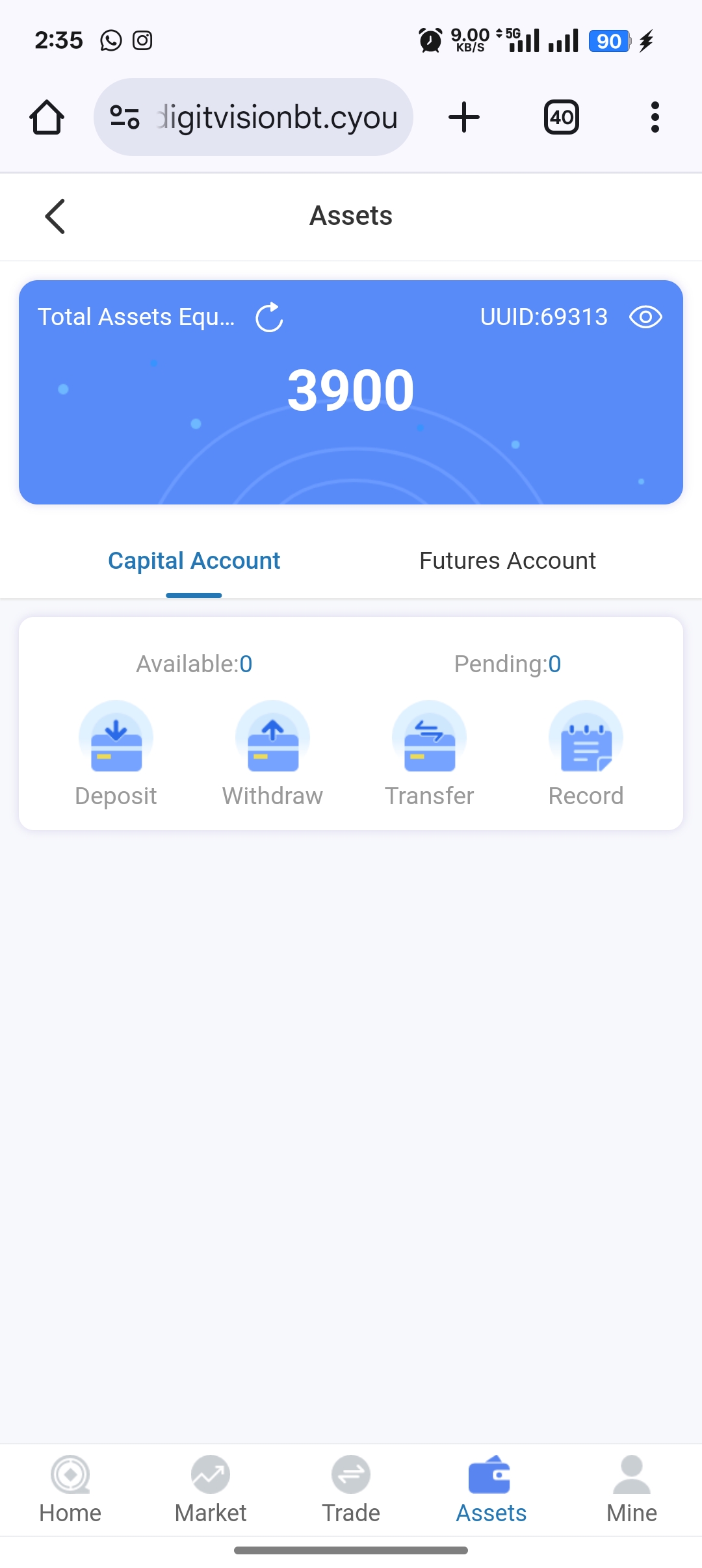Refresh the total assets balance

(x=269, y=317)
